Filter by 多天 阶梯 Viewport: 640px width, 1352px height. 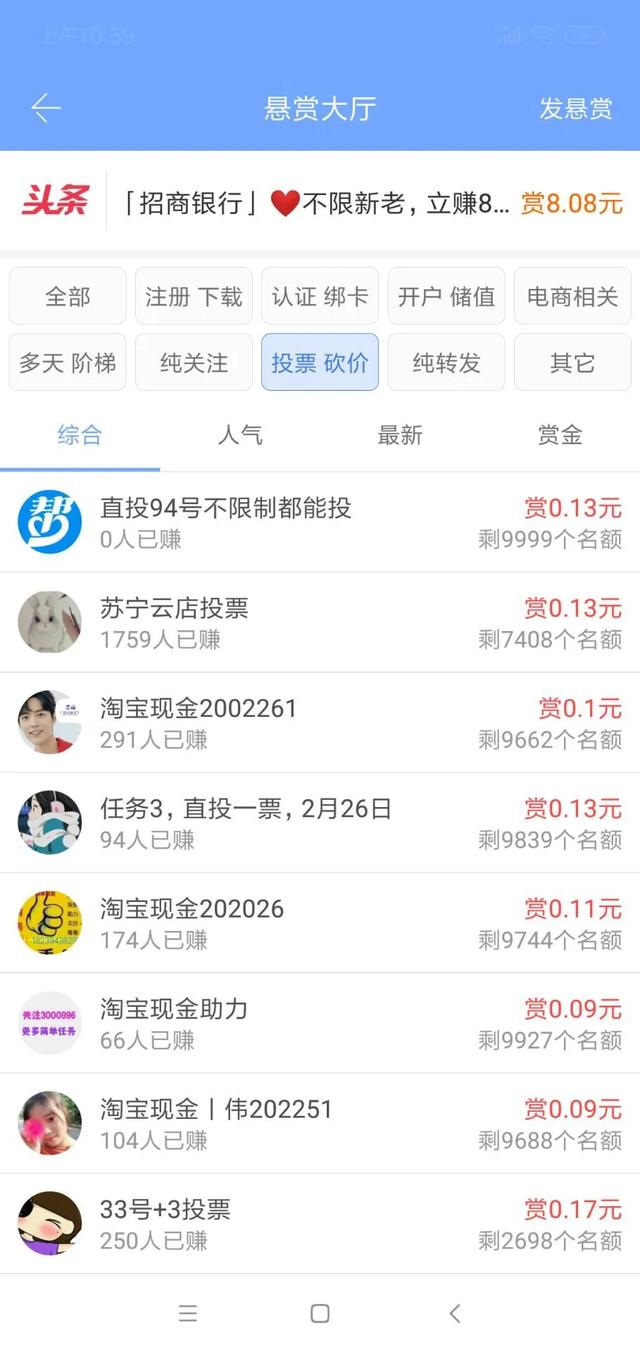68,362
